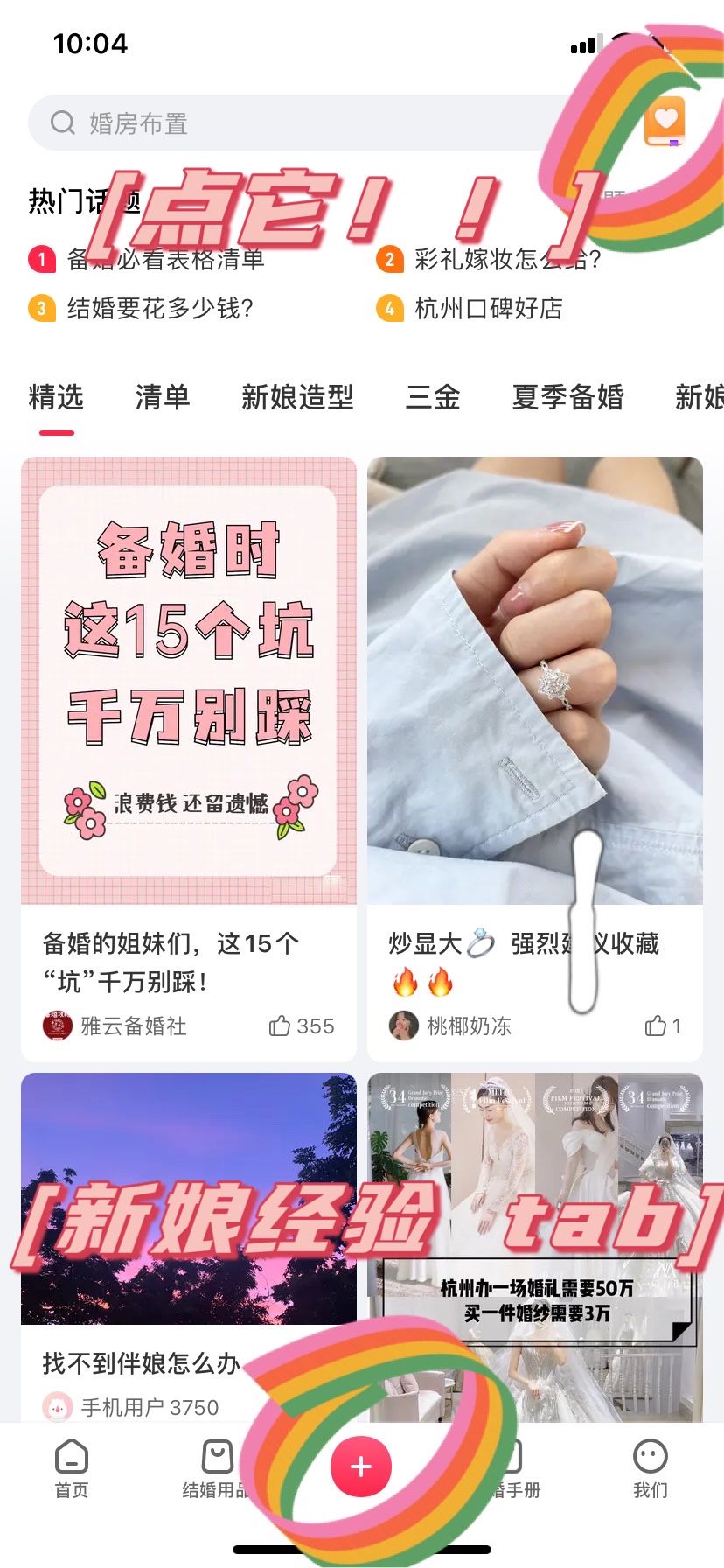Image resolution: width=724 pixels, height=1568 pixels.
Task: Select the 精选 tab
Action: pyautogui.click(x=56, y=397)
